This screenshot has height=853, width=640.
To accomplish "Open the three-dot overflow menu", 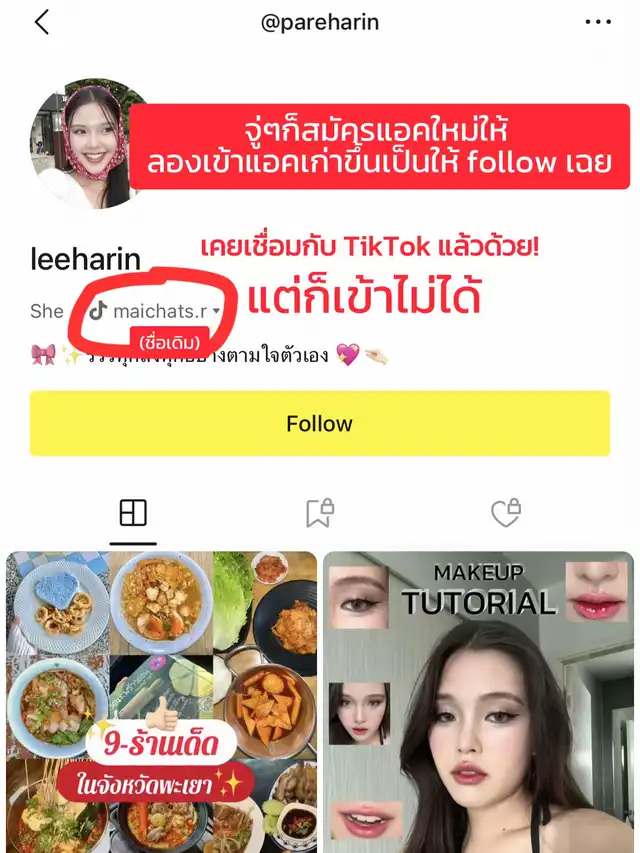I will pos(597,22).
